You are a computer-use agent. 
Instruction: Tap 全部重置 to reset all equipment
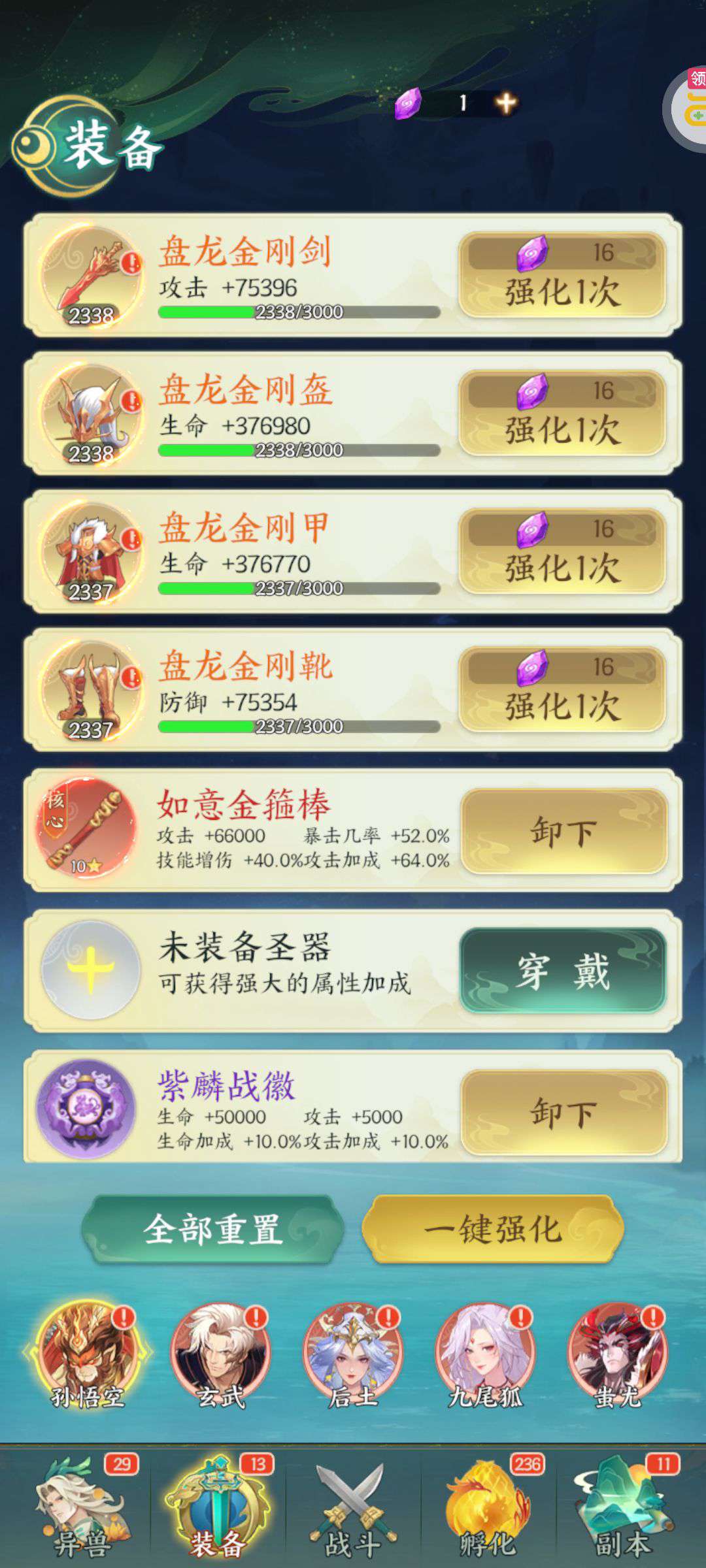tap(213, 1230)
